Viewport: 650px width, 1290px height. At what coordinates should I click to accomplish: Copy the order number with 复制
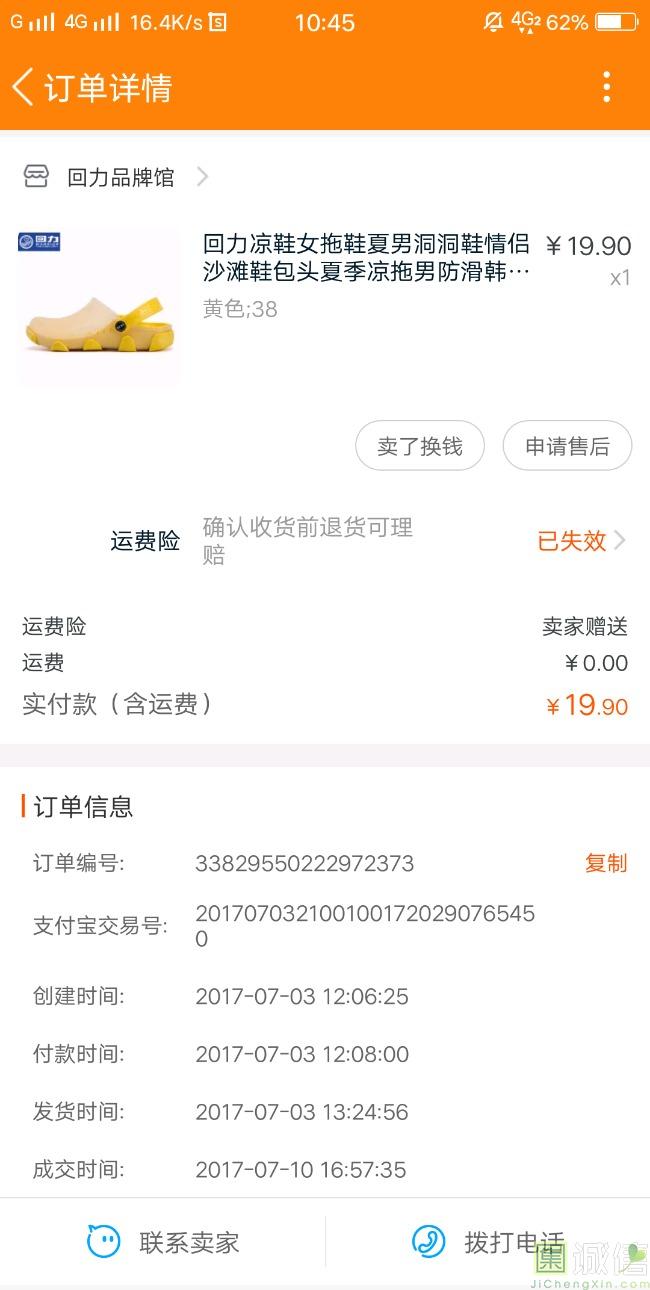(605, 863)
